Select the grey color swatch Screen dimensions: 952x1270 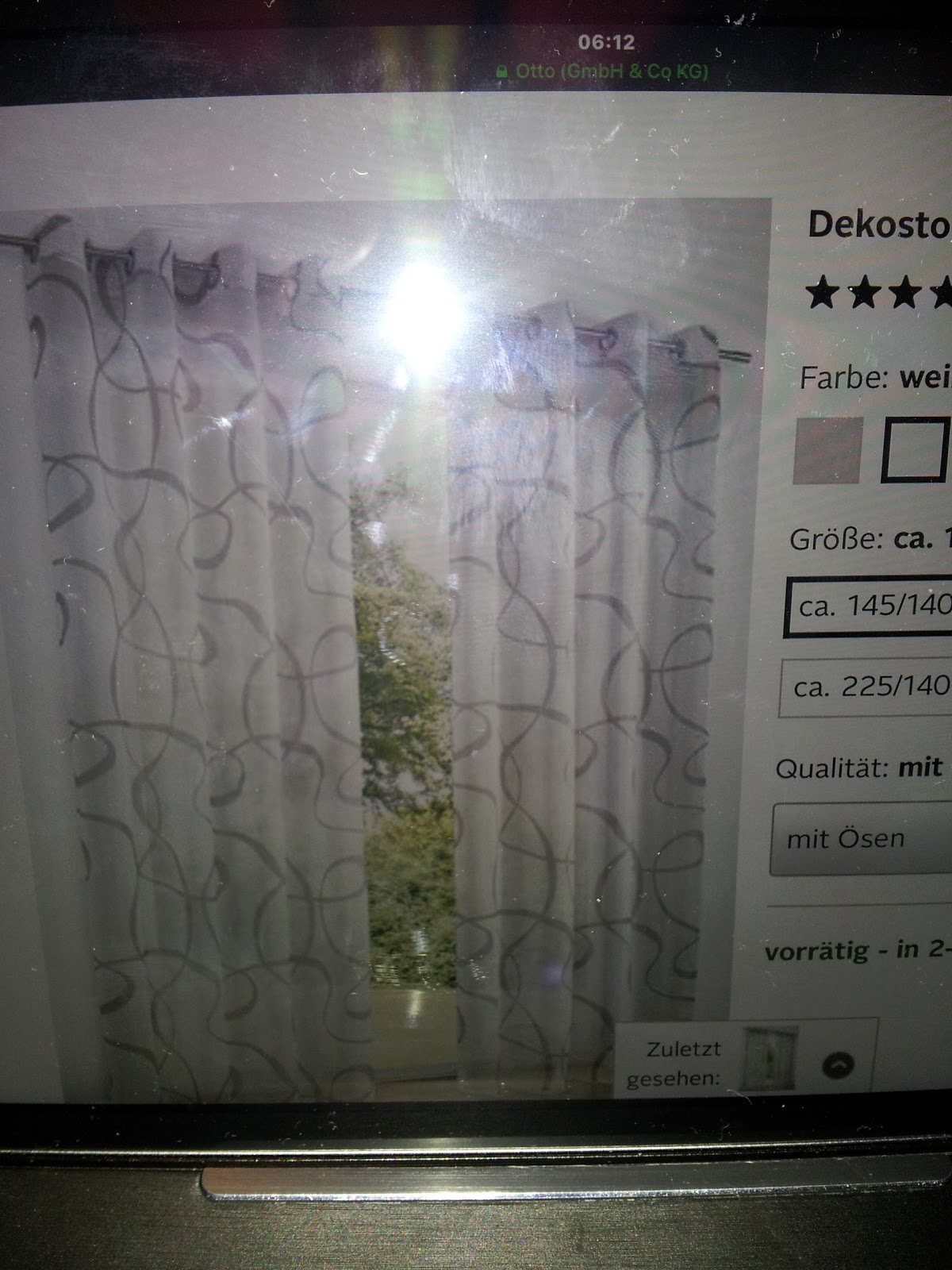[827, 450]
